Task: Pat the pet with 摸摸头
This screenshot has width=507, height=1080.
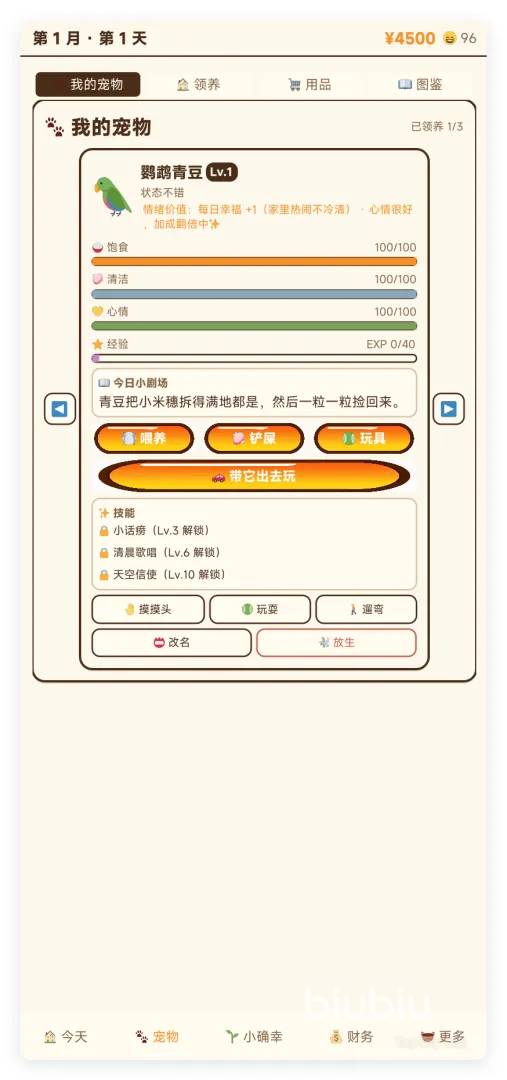Action: (148, 610)
